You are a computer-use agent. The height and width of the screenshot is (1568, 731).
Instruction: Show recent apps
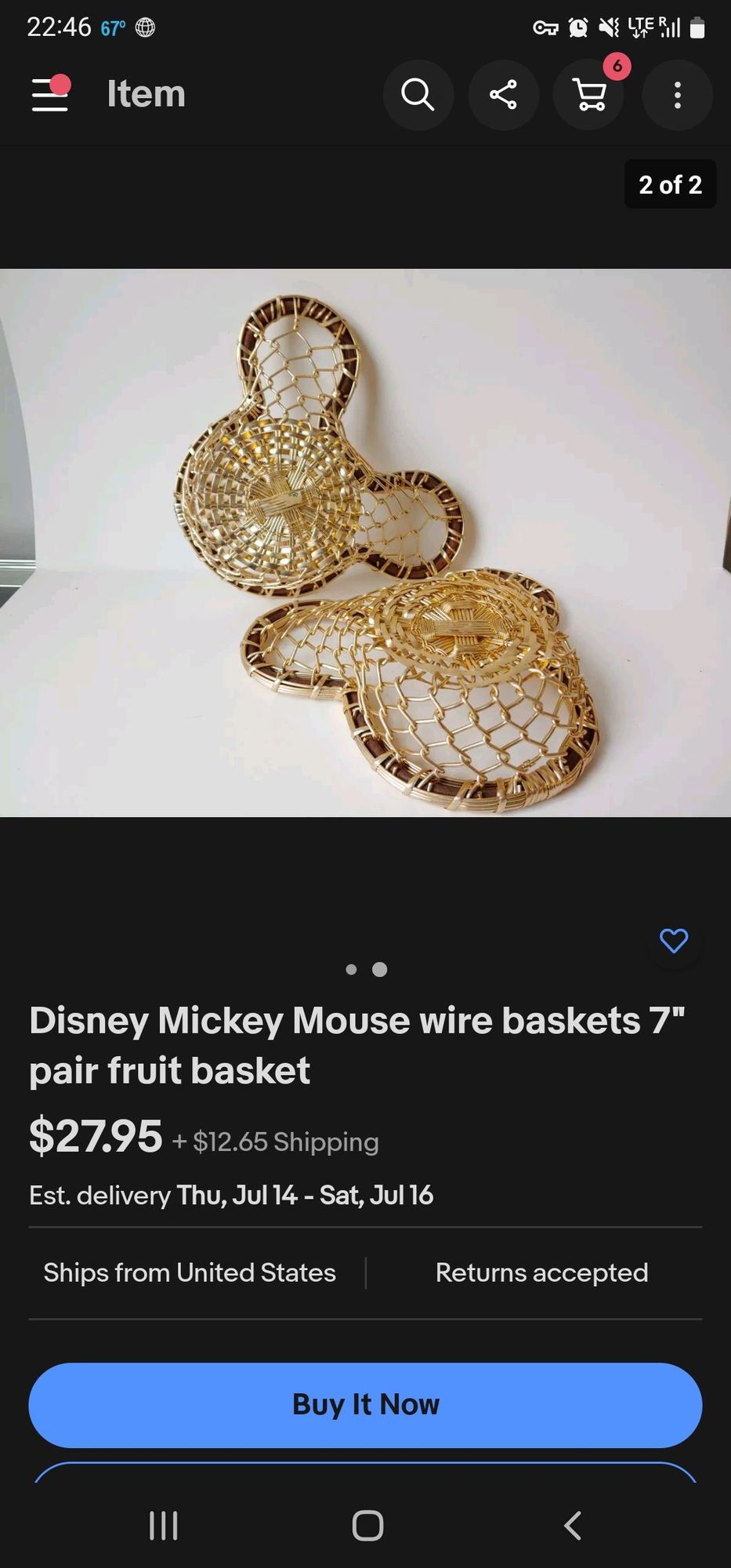163,1526
